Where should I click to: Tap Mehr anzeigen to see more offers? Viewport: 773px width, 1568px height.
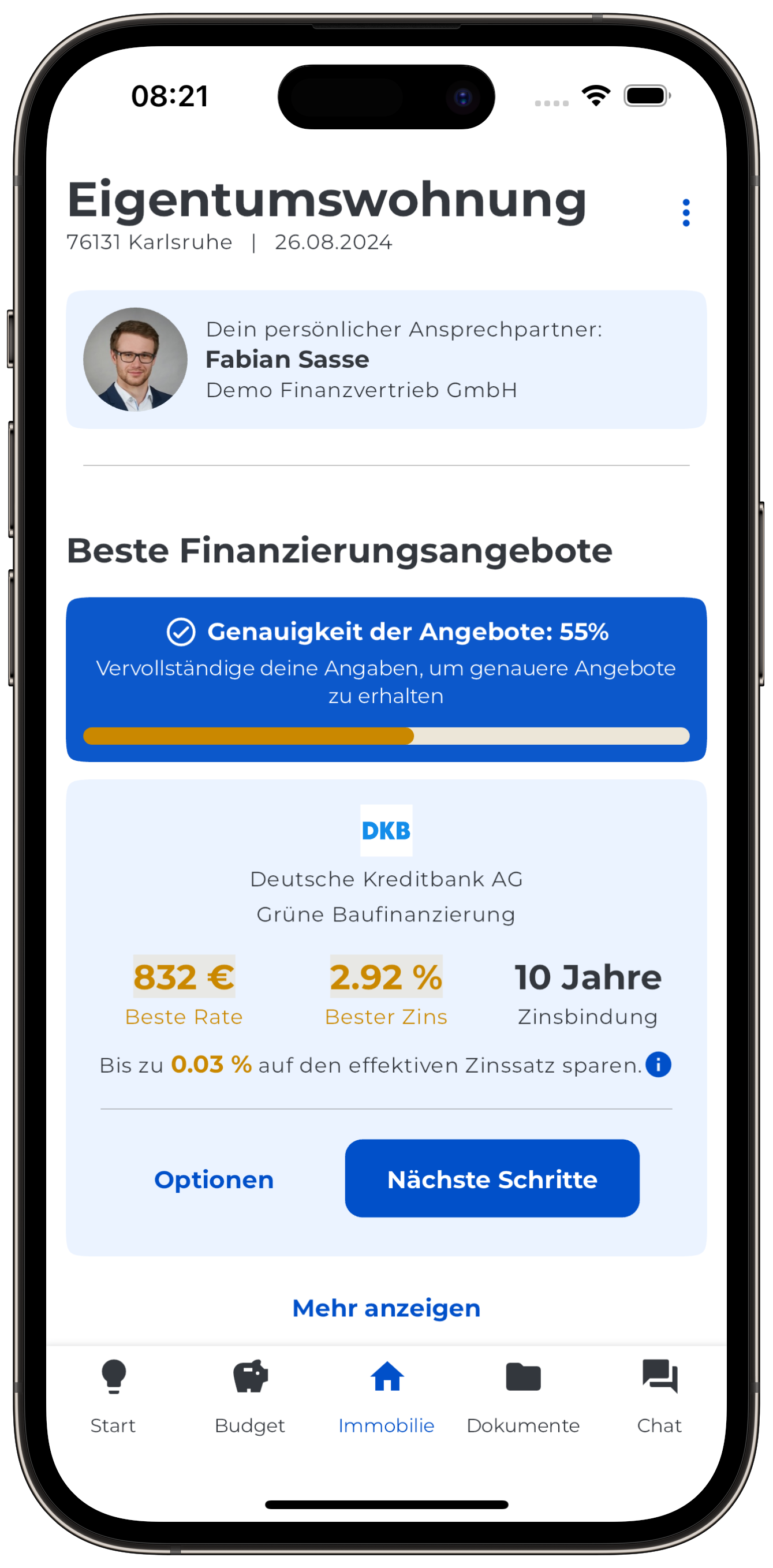(386, 1308)
